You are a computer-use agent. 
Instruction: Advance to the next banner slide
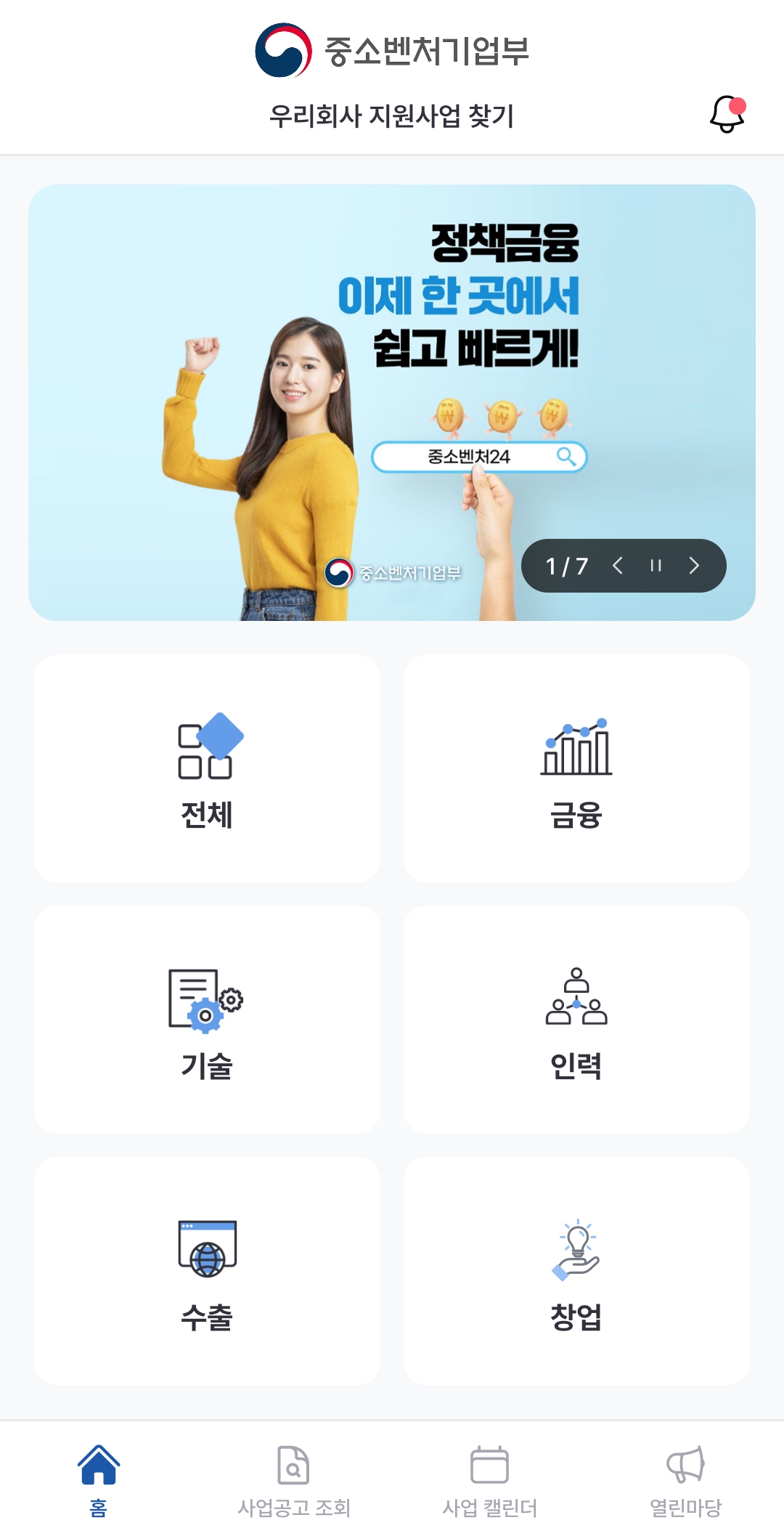[x=694, y=566]
